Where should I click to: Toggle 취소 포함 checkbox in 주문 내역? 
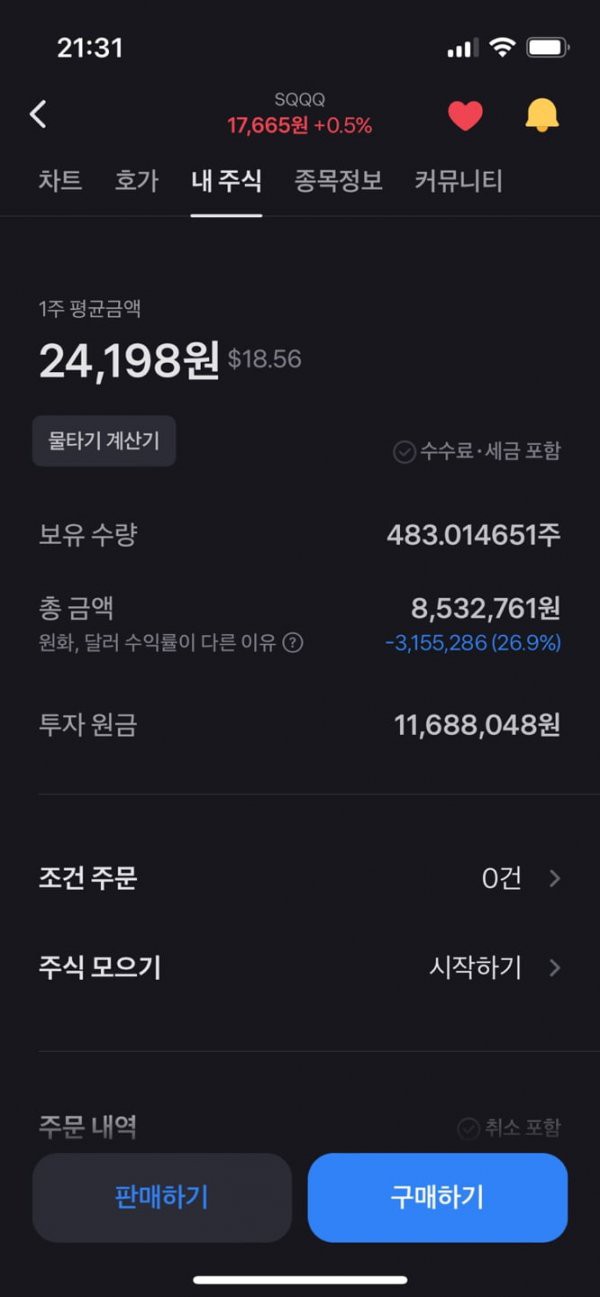[x=468, y=1128]
